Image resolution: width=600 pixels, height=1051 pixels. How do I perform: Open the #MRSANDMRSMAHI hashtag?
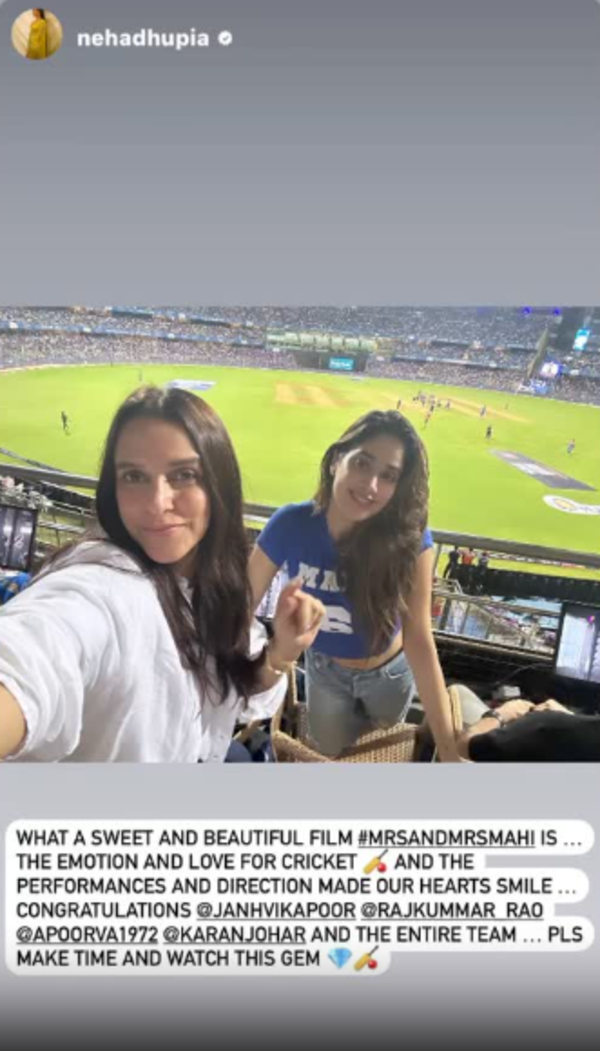click(446, 838)
